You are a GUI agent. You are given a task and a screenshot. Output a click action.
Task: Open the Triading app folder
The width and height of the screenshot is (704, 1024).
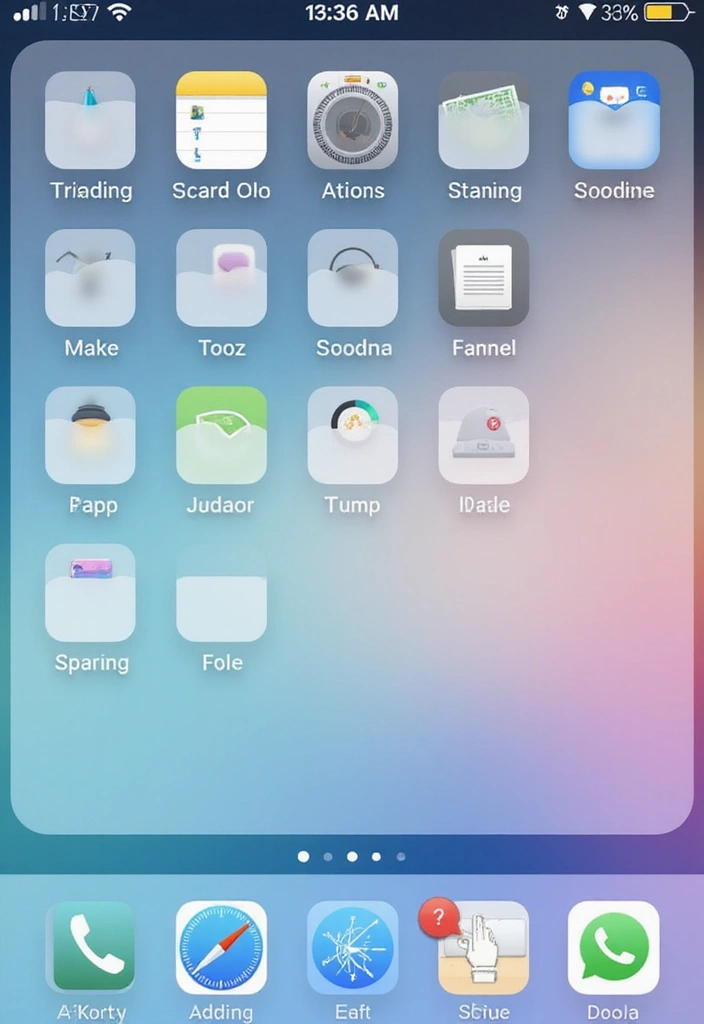[90, 120]
